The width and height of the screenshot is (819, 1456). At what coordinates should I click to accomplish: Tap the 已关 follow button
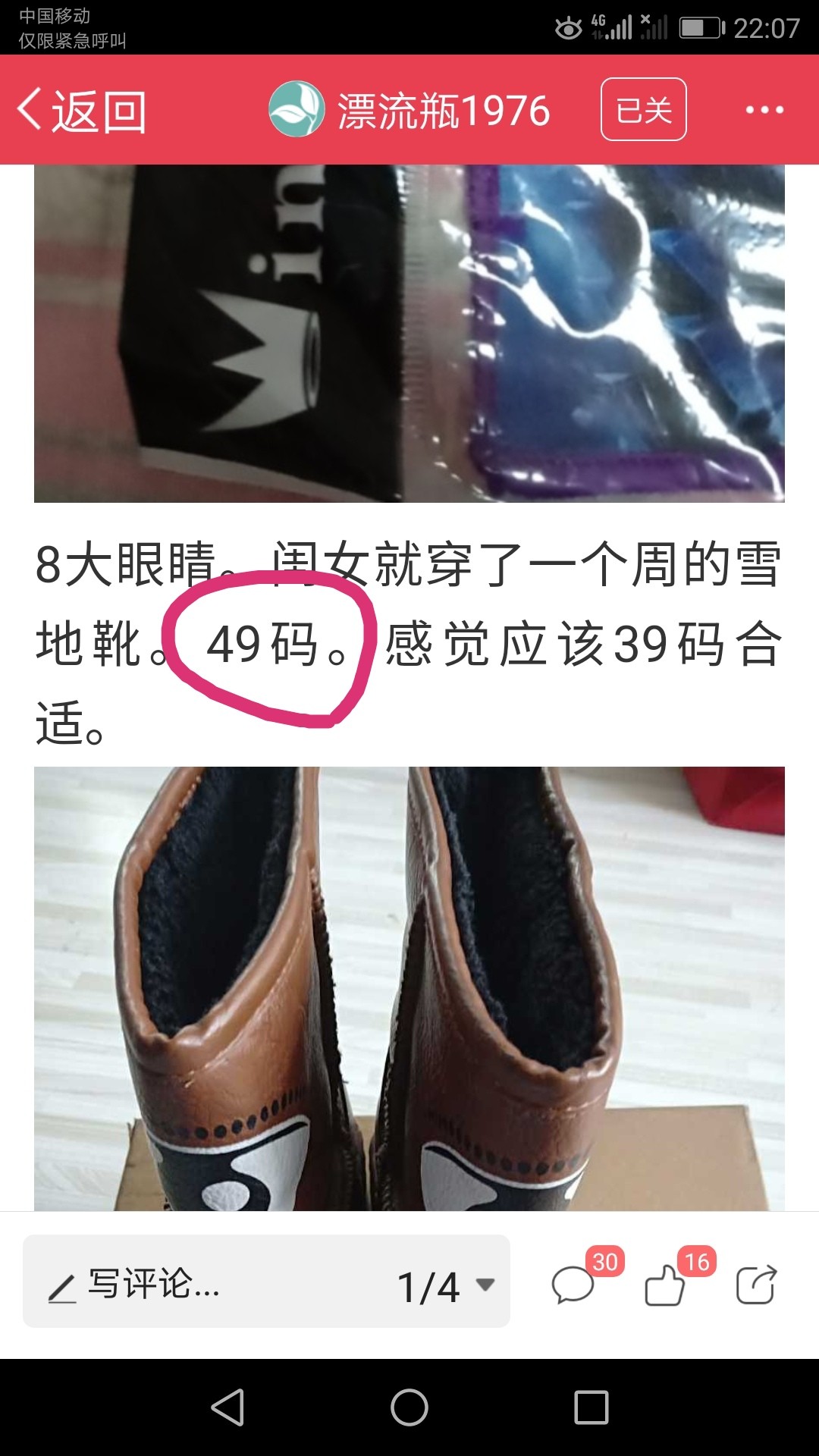(643, 110)
